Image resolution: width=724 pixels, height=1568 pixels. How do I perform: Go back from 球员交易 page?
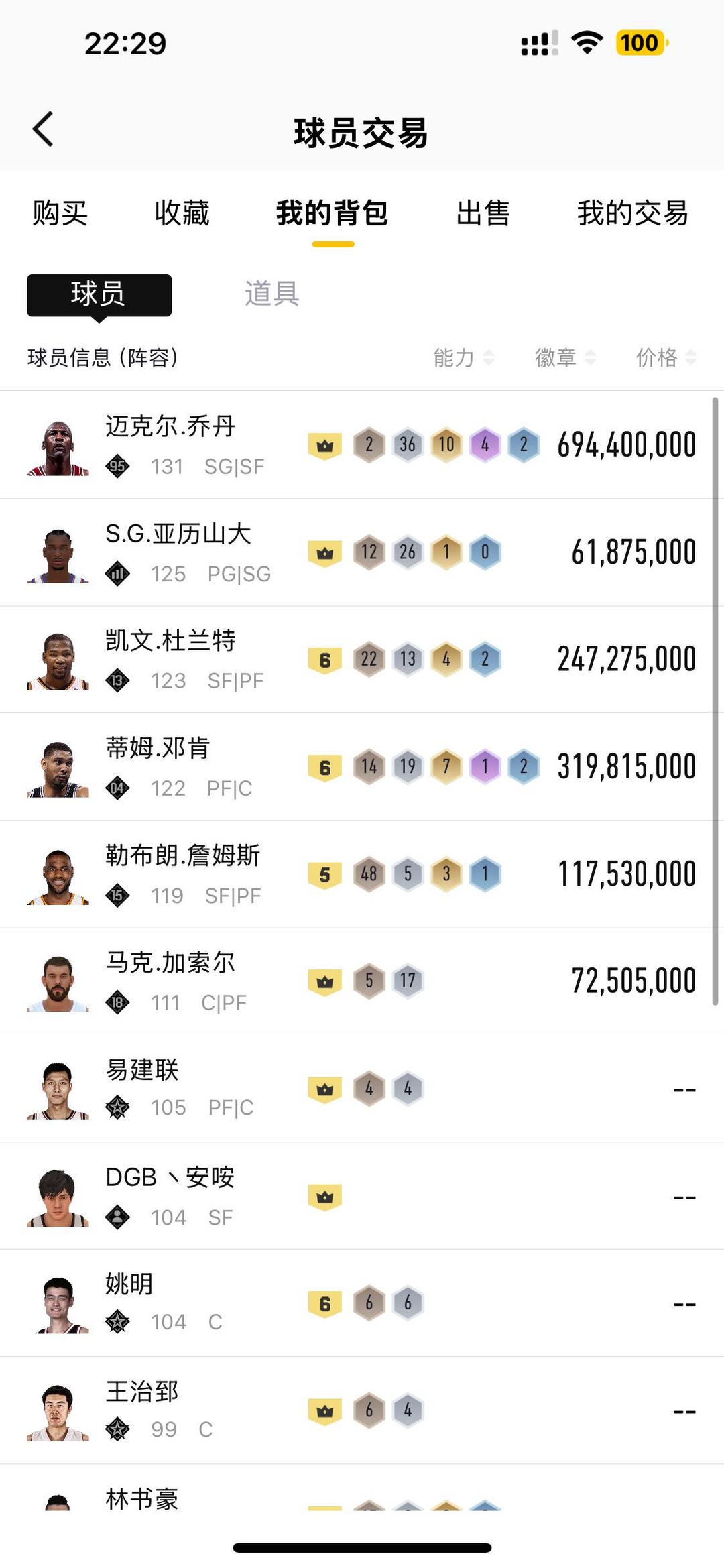[x=43, y=129]
